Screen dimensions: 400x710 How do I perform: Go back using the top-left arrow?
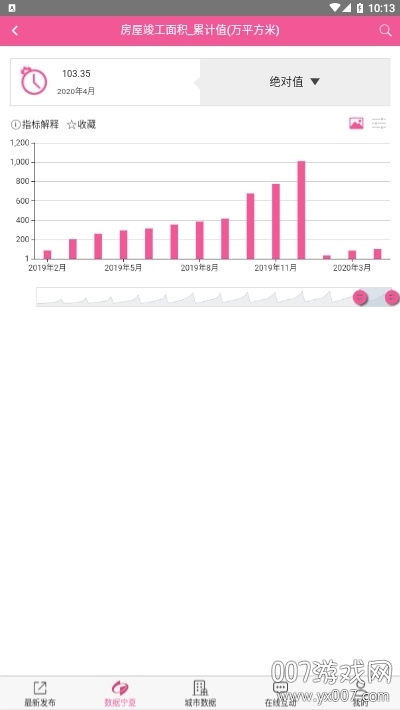coord(15,31)
